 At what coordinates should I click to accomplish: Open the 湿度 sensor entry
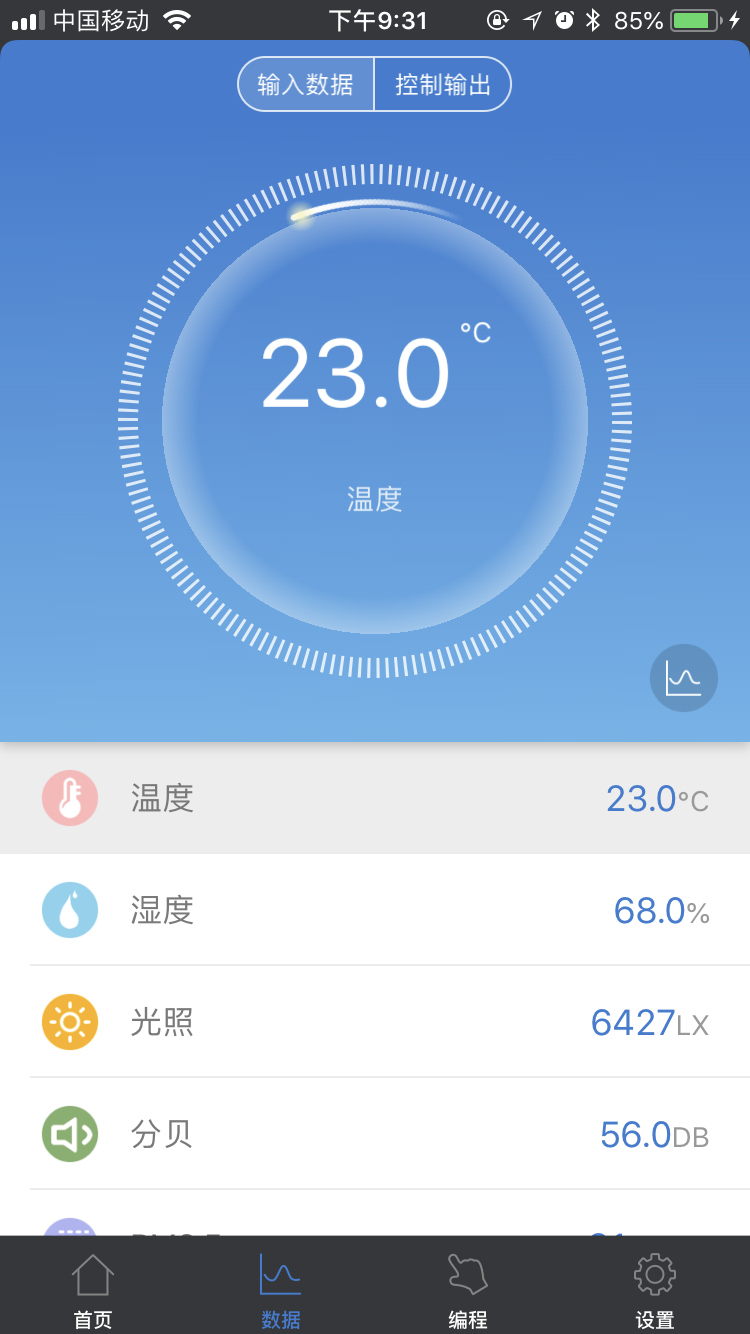tap(375, 910)
